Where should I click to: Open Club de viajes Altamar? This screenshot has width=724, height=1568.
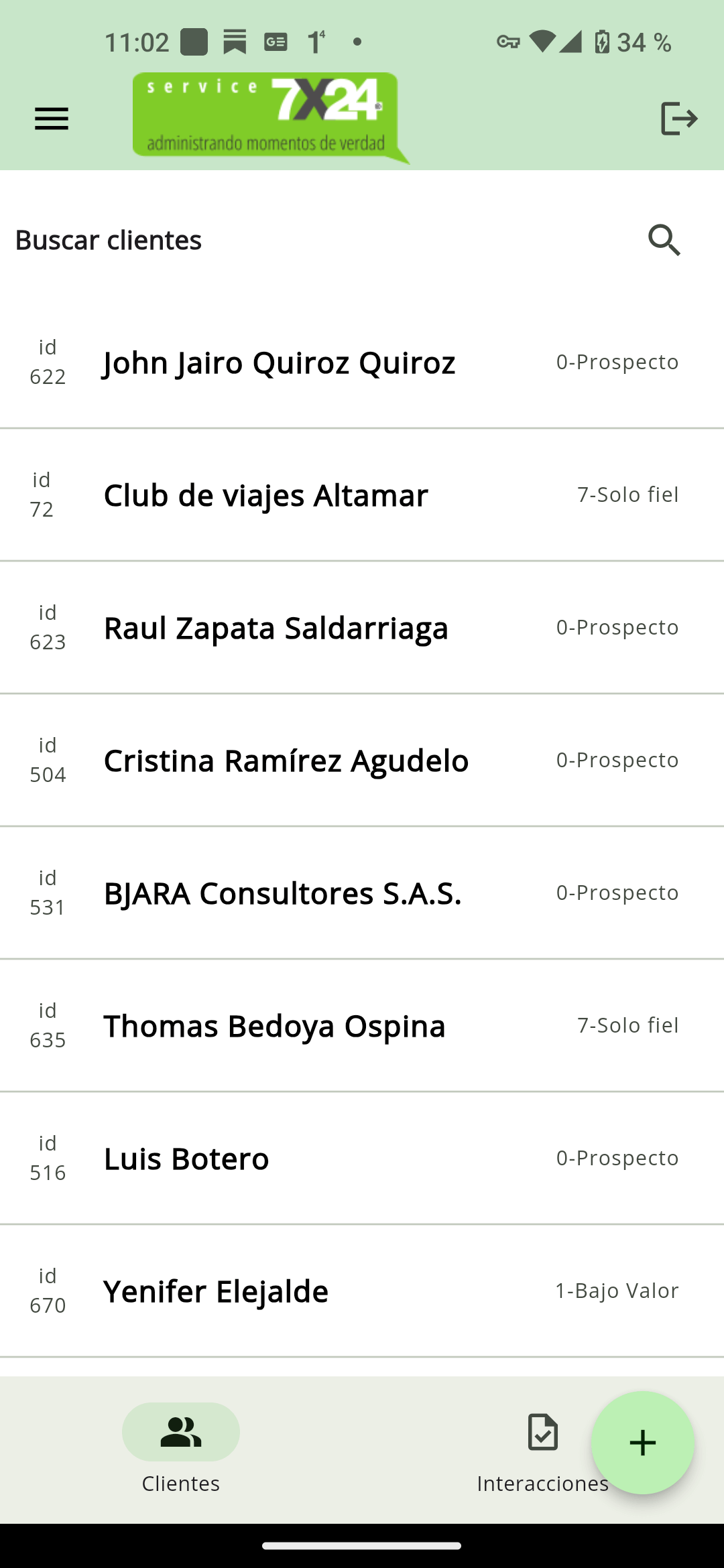[x=362, y=495]
